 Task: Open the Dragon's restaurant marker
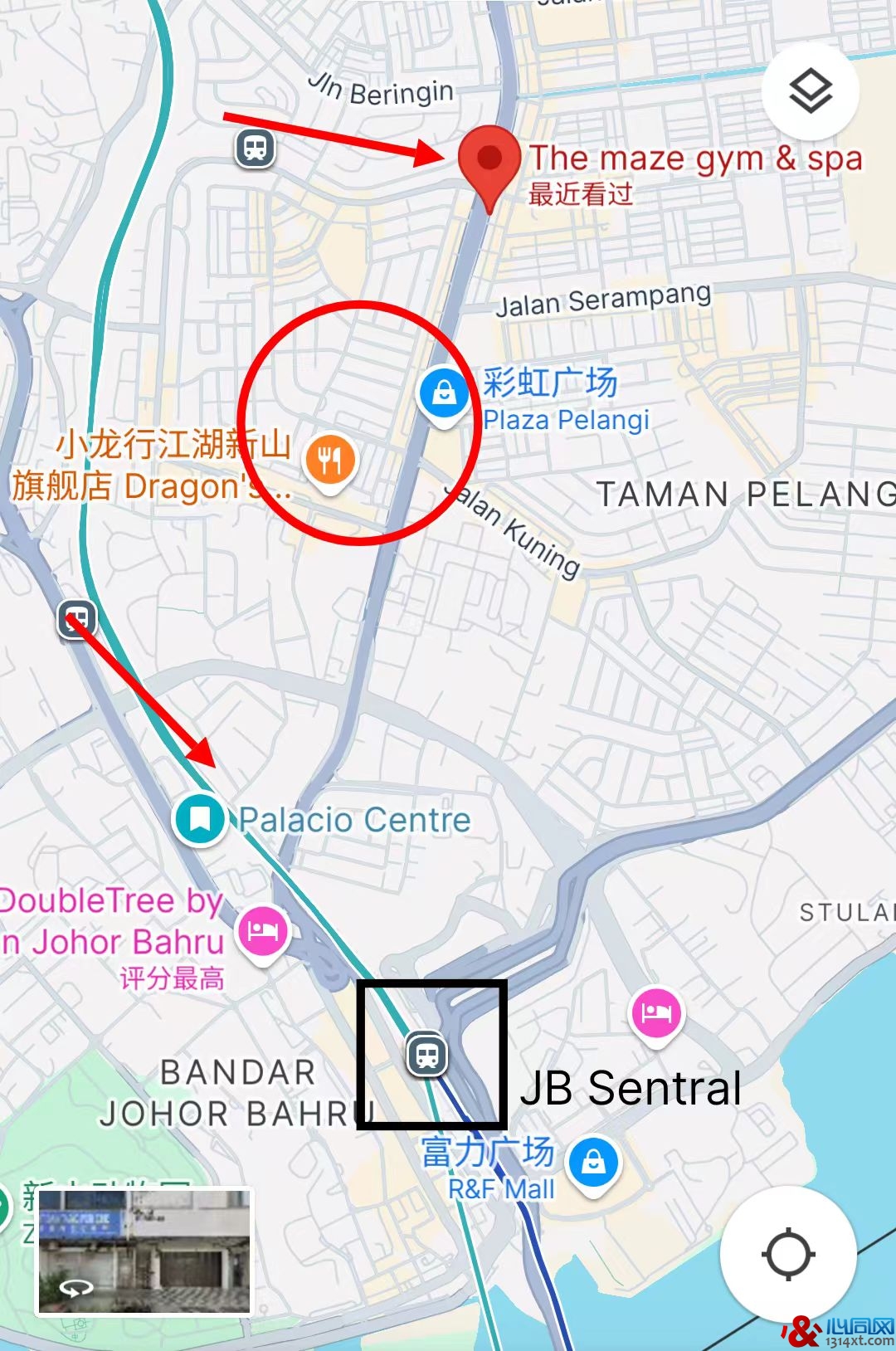click(x=330, y=460)
